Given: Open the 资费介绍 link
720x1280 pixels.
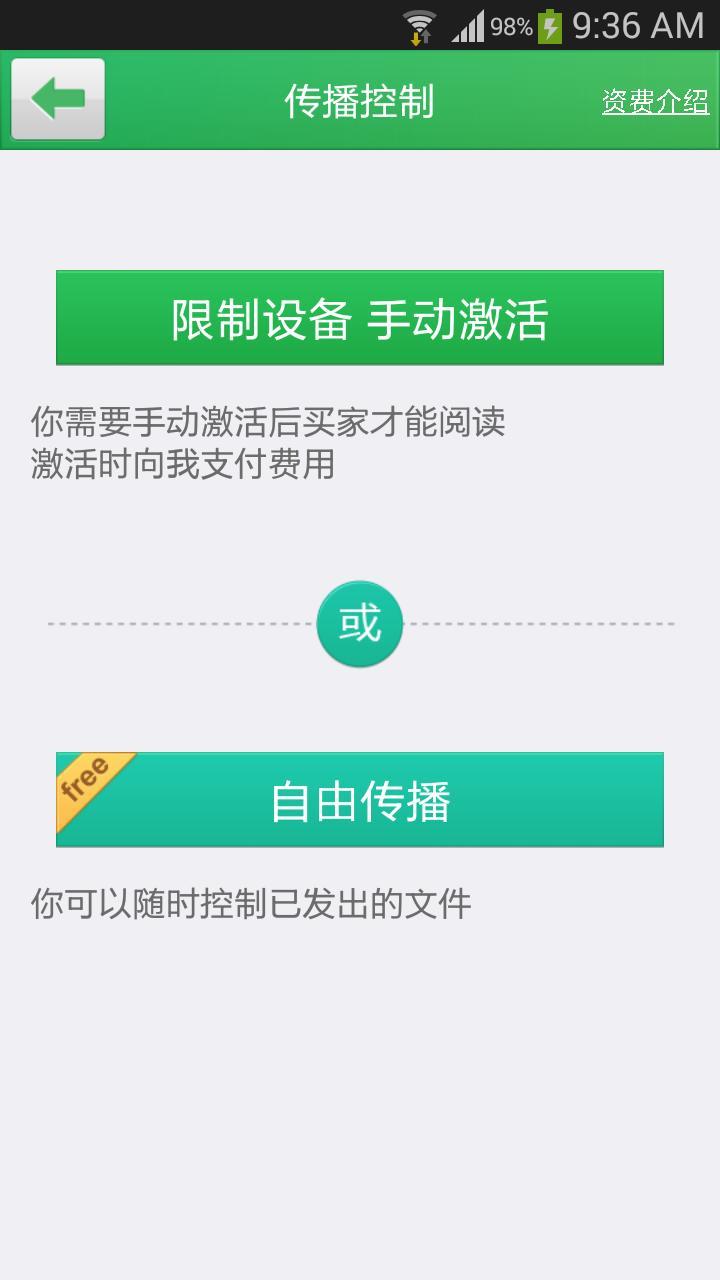Looking at the screenshot, I should tap(655, 101).
